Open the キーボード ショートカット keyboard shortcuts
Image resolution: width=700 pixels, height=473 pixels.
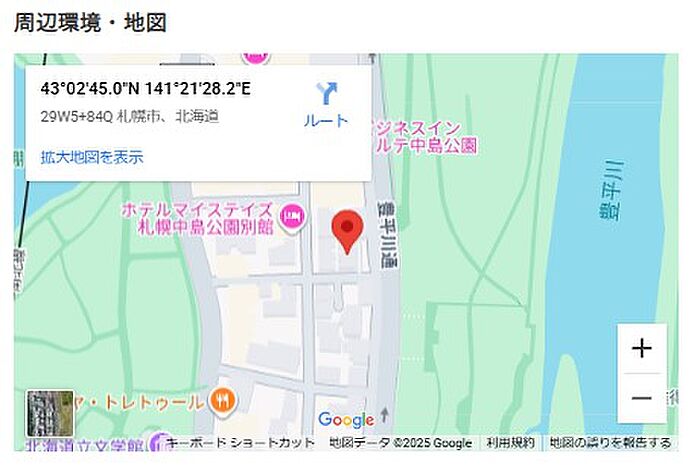point(240,442)
